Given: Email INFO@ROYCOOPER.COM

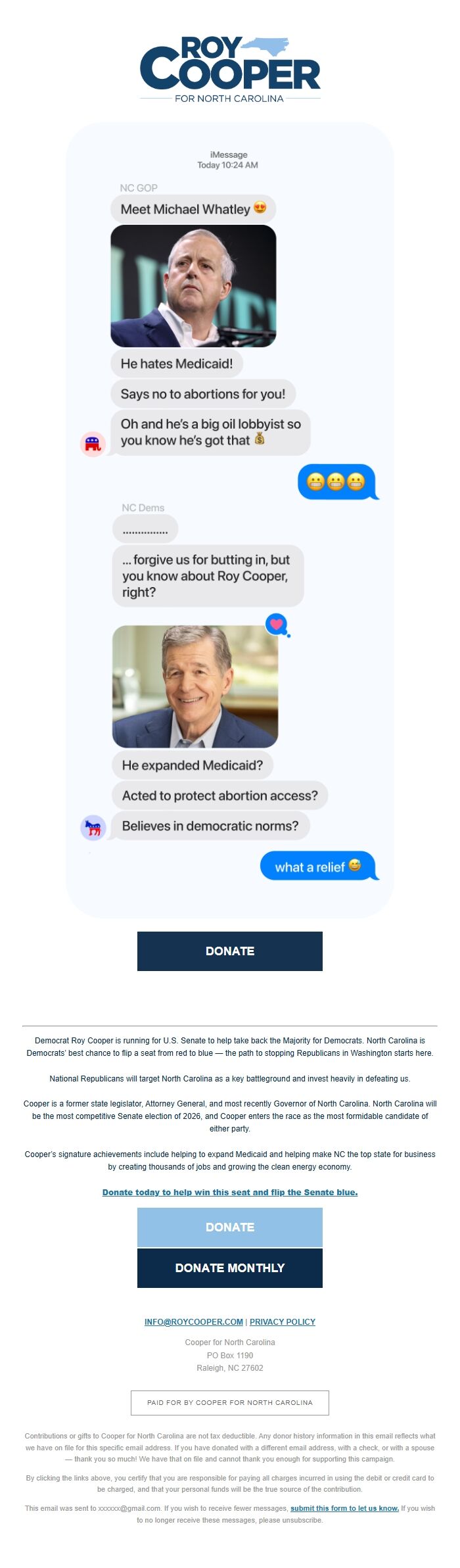Looking at the screenshot, I should click(x=193, y=1321).
